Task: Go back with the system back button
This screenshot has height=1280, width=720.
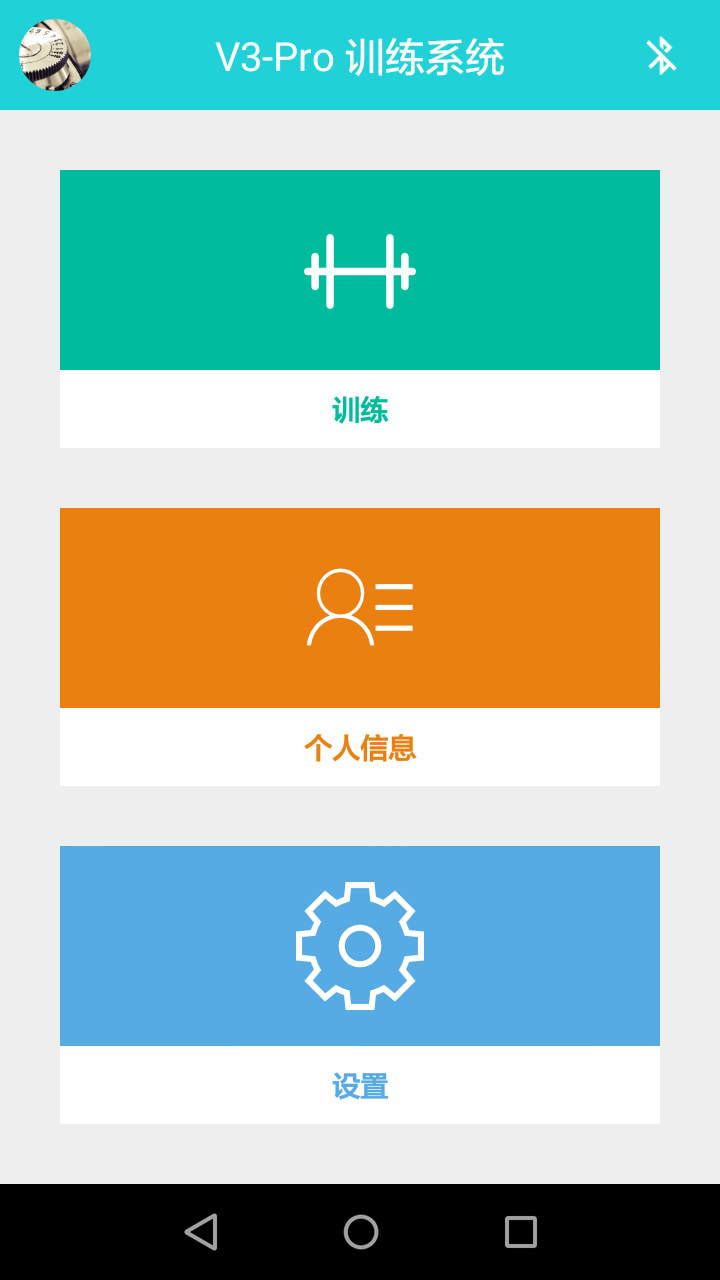Action: click(x=201, y=1232)
